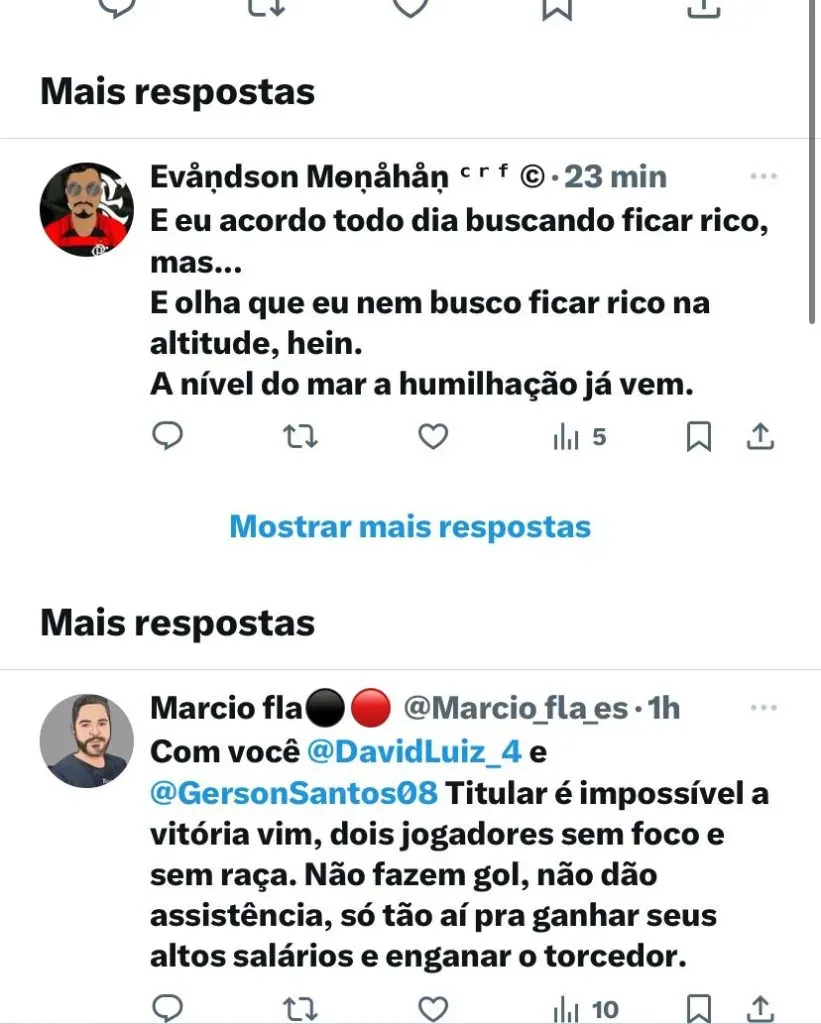Reply to Evåndson Mønåhån's tweet
This screenshot has height=1024, width=821.
click(x=167, y=437)
